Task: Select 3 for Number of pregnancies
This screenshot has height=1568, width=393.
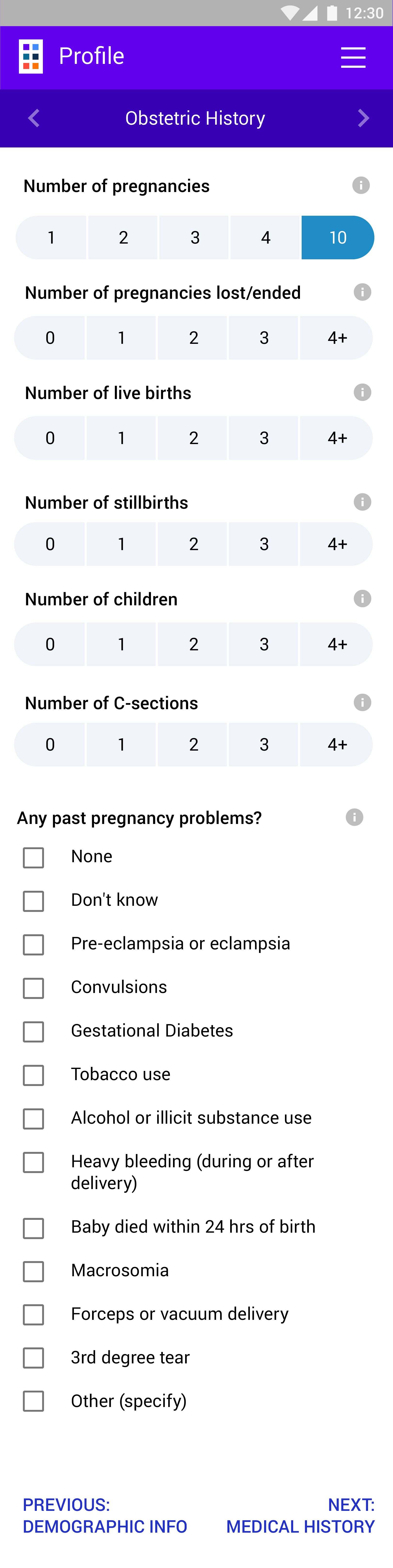Action: click(x=194, y=237)
